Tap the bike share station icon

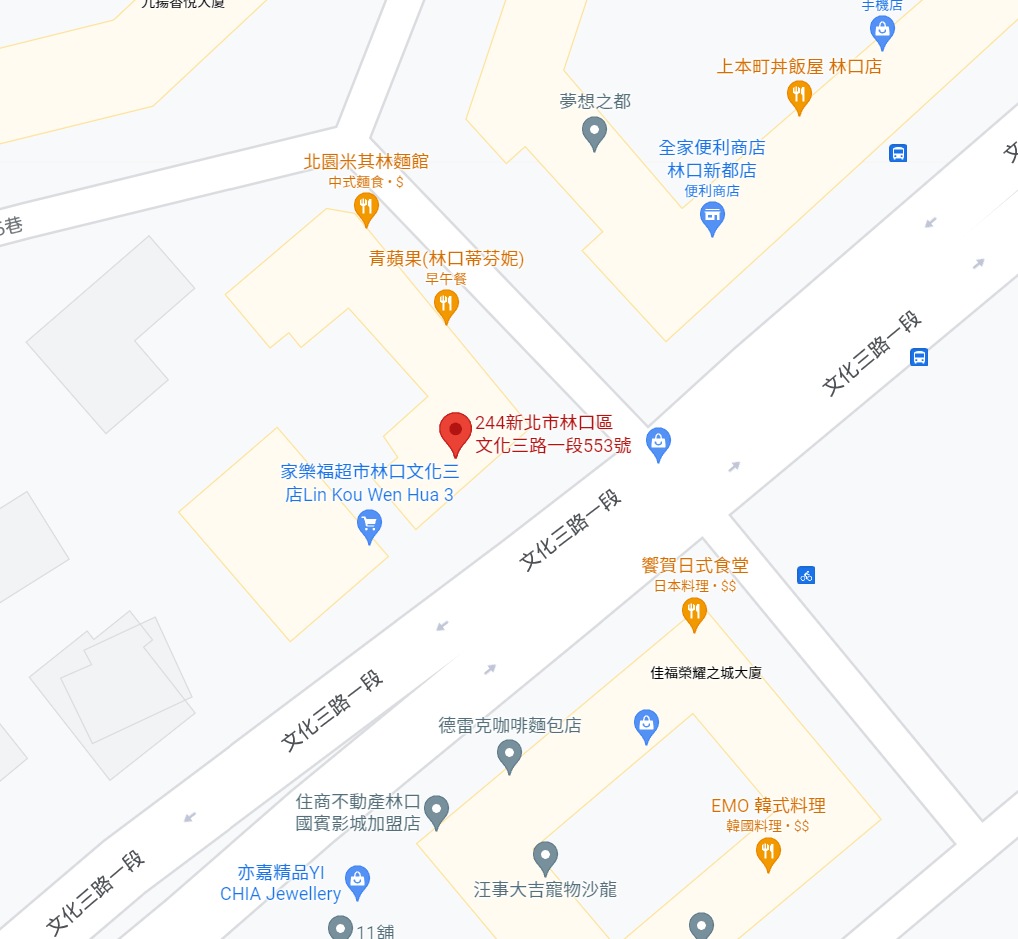point(806,575)
